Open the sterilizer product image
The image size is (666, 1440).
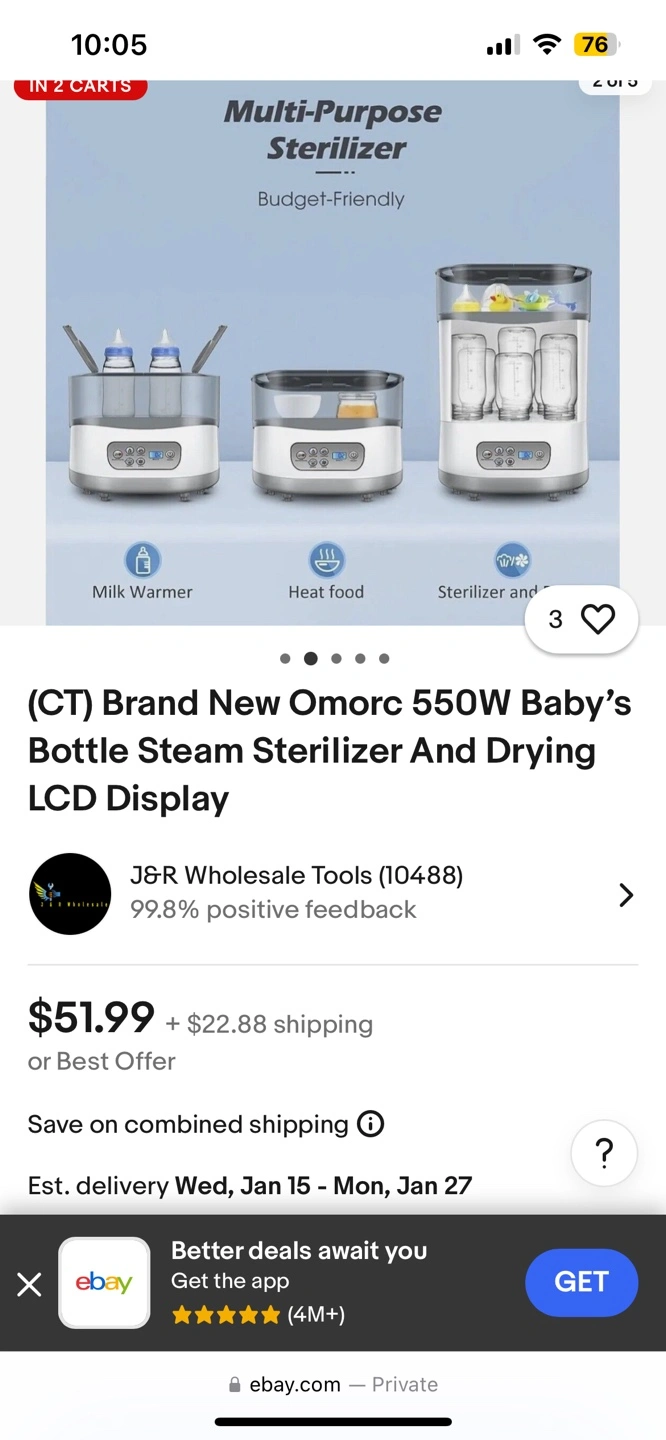click(x=332, y=350)
